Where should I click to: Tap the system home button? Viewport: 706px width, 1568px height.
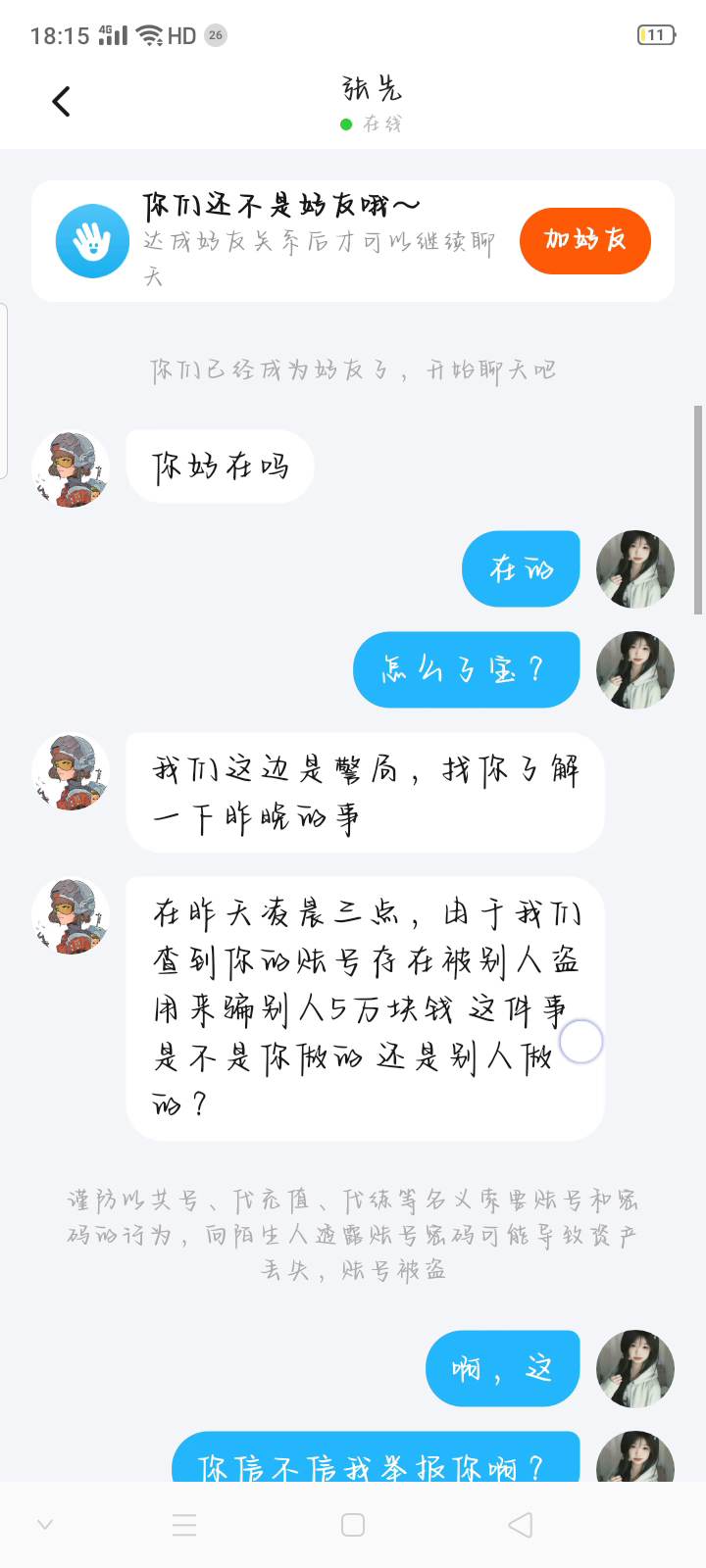[353, 1525]
